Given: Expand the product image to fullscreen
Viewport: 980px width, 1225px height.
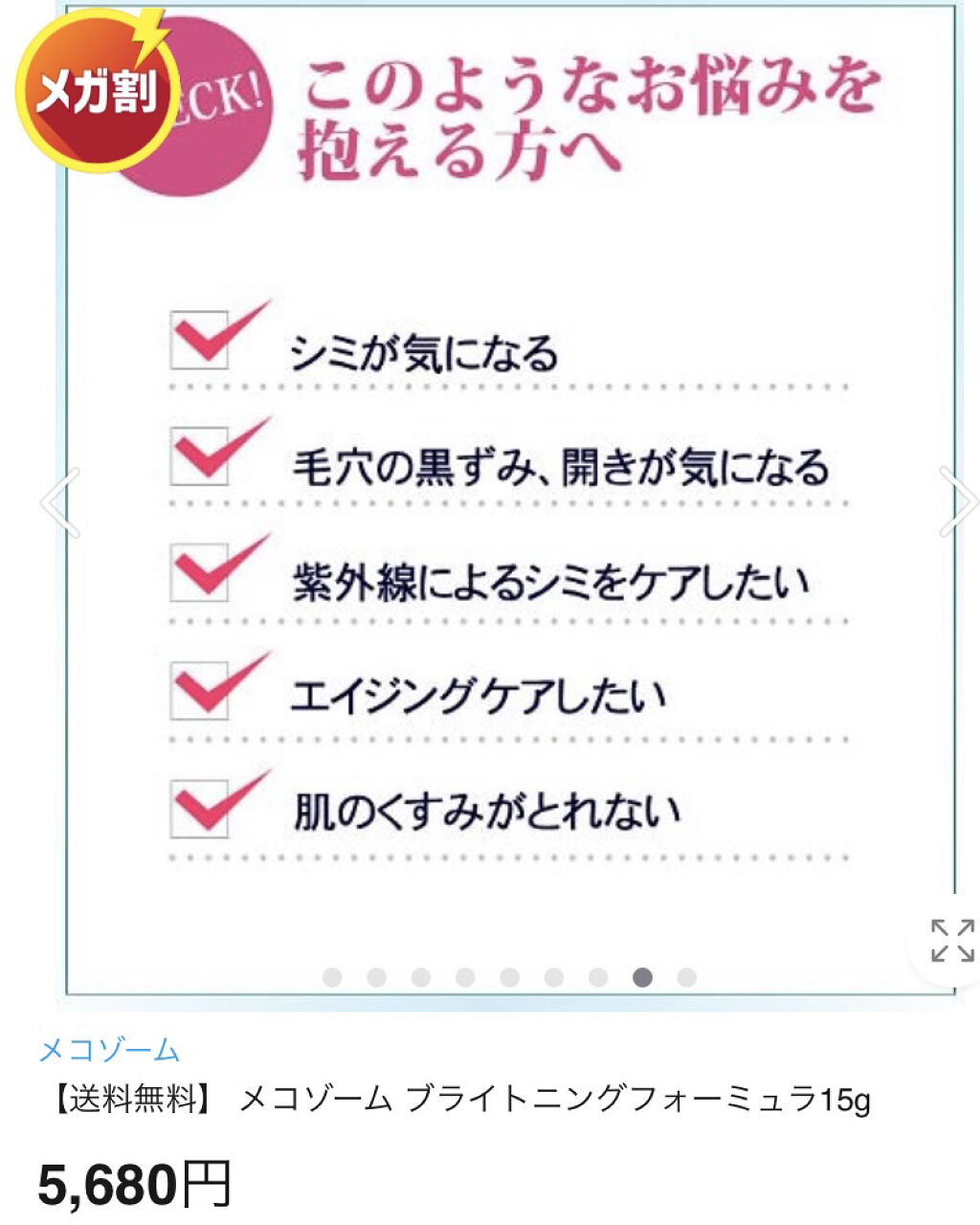Looking at the screenshot, I should click(x=951, y=940).
